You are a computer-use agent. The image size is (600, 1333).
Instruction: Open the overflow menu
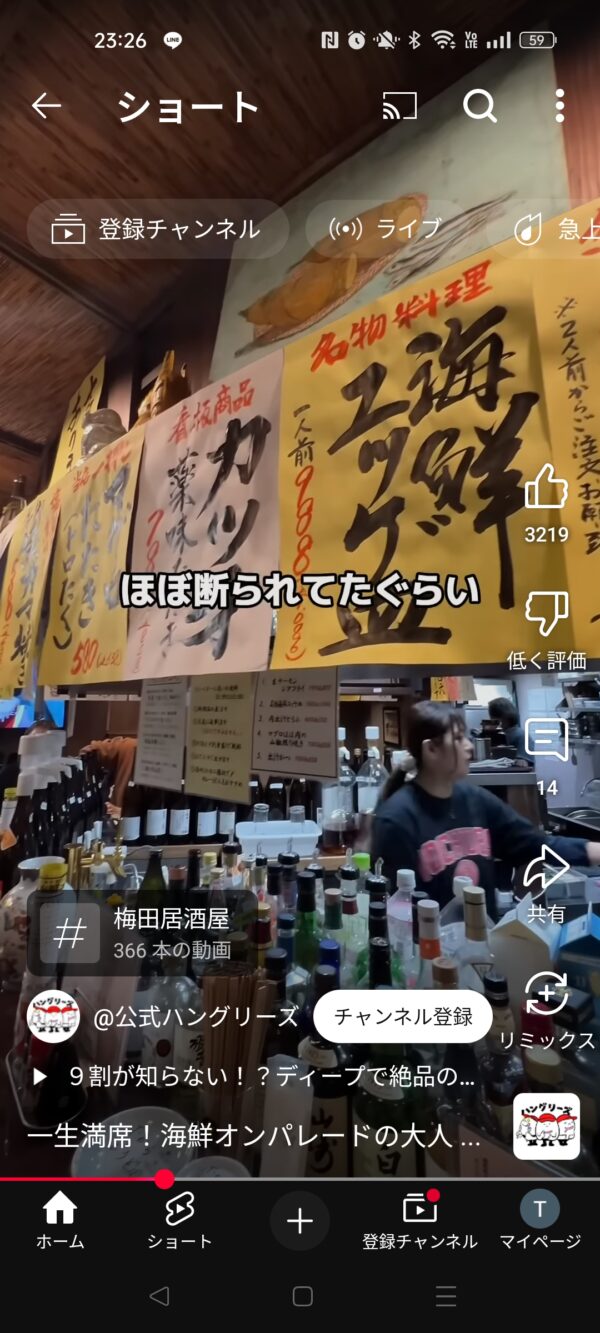coord(559,106)
